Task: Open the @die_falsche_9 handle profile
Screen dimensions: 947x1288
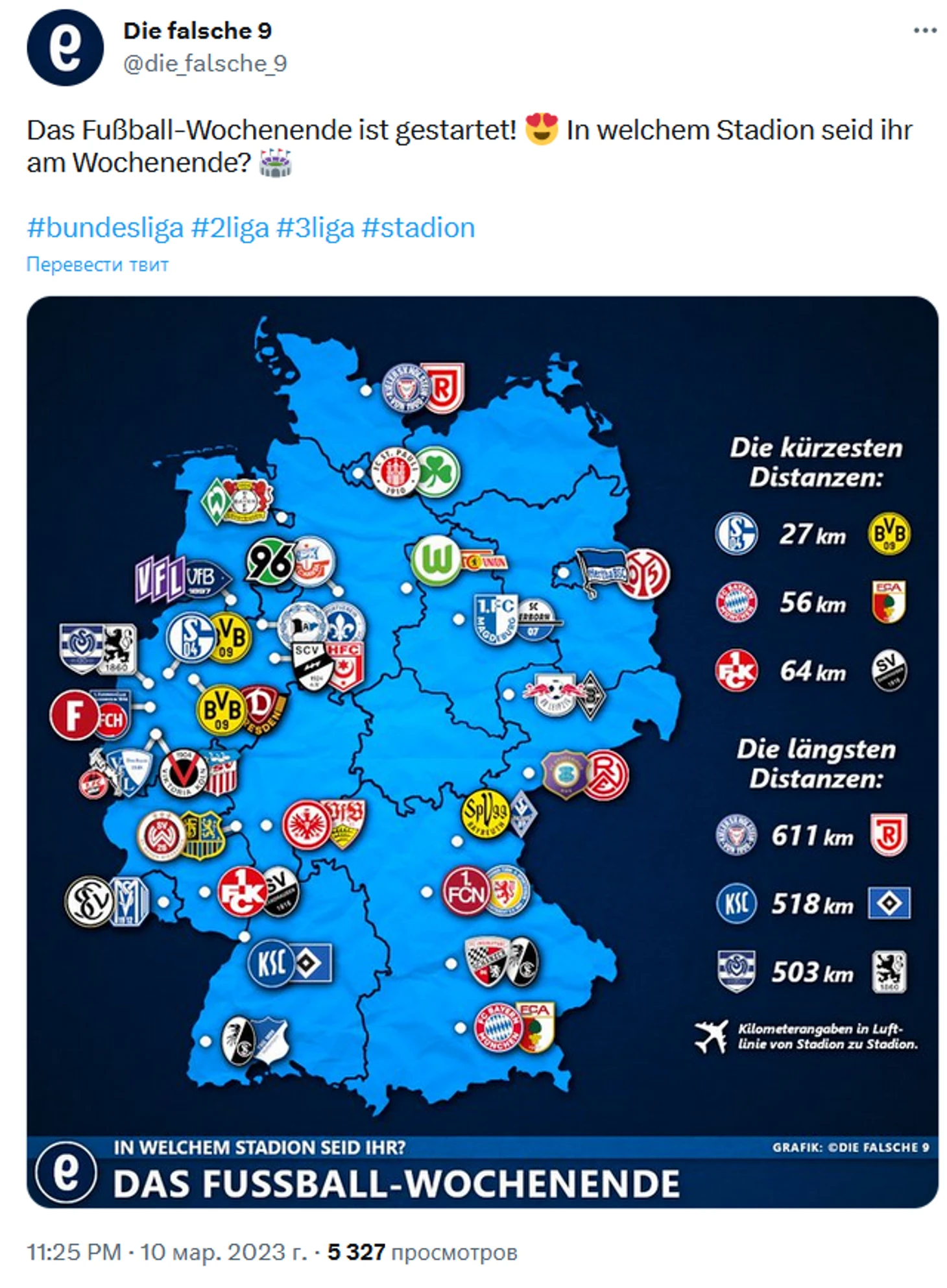Action: [205, 64]
